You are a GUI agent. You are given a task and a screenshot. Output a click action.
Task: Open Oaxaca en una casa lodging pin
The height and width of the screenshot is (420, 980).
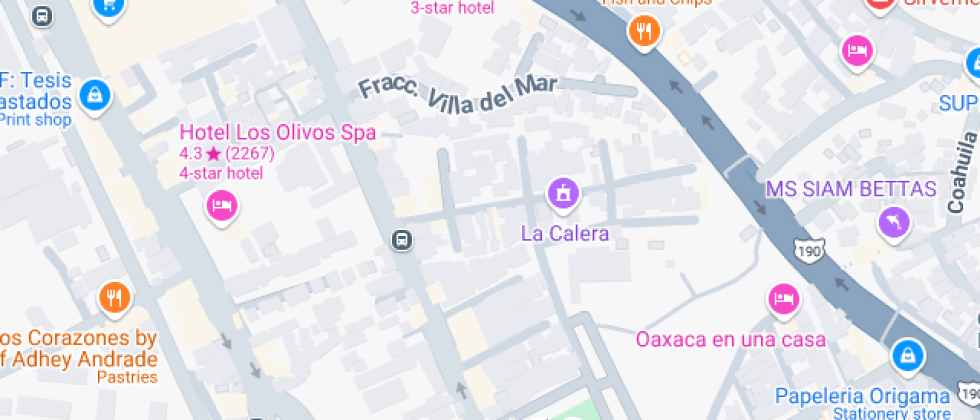pos(784,298)
